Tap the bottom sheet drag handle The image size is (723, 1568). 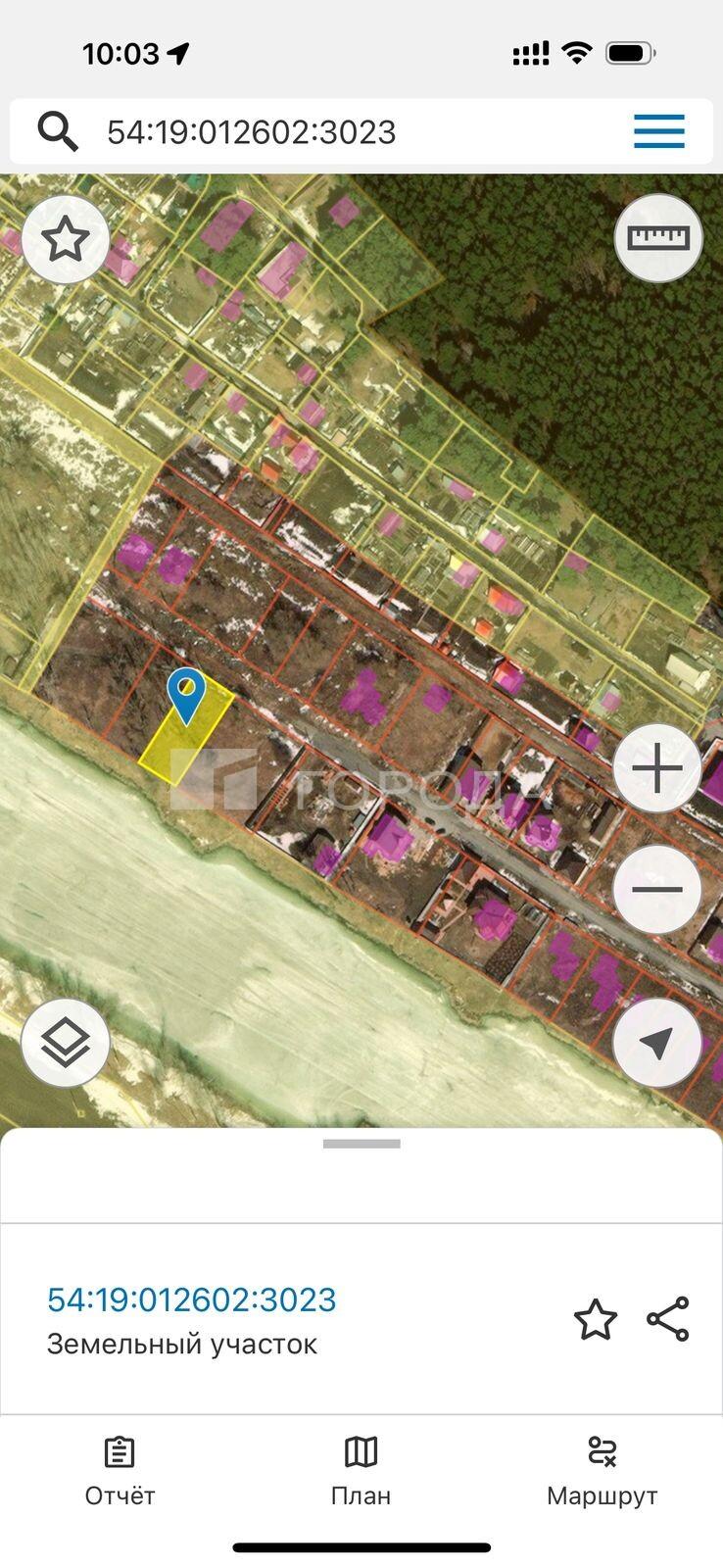(361, 1144)
